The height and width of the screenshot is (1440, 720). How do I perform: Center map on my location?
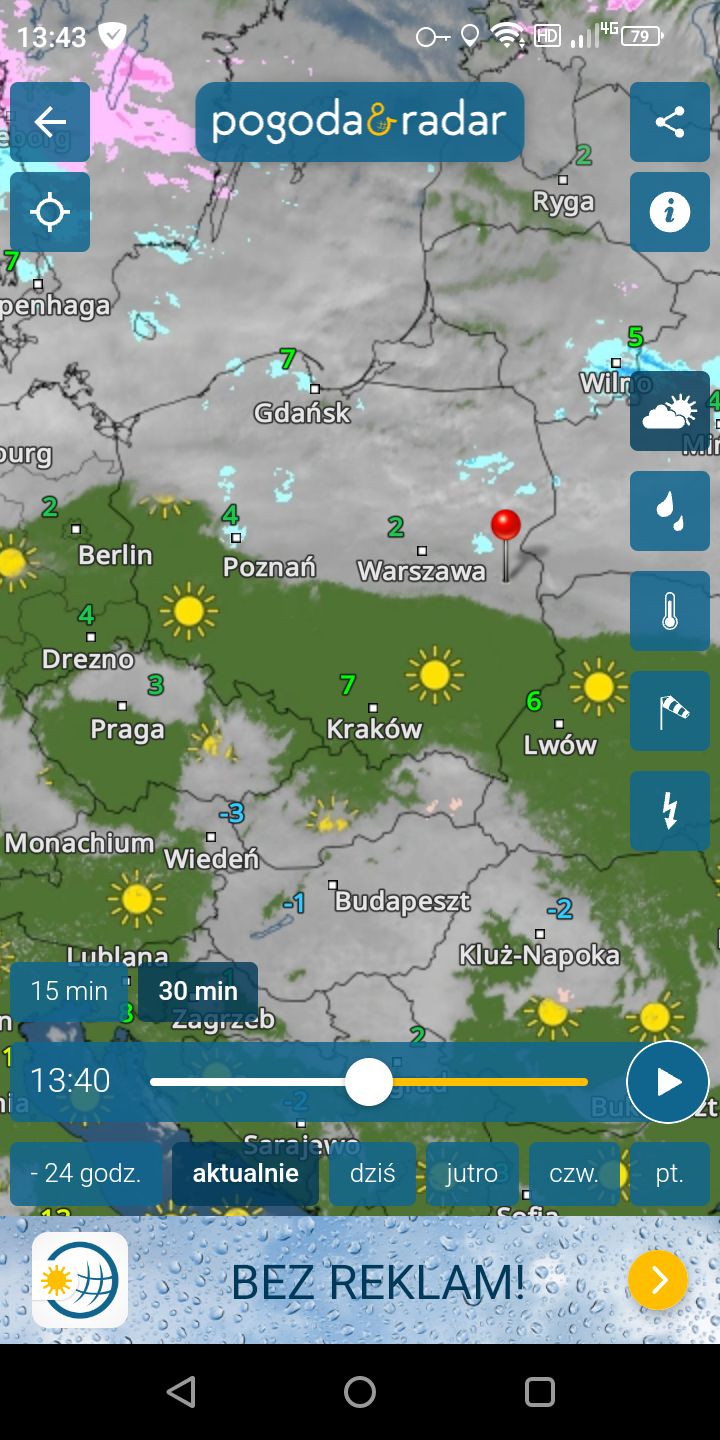[50, 212]
